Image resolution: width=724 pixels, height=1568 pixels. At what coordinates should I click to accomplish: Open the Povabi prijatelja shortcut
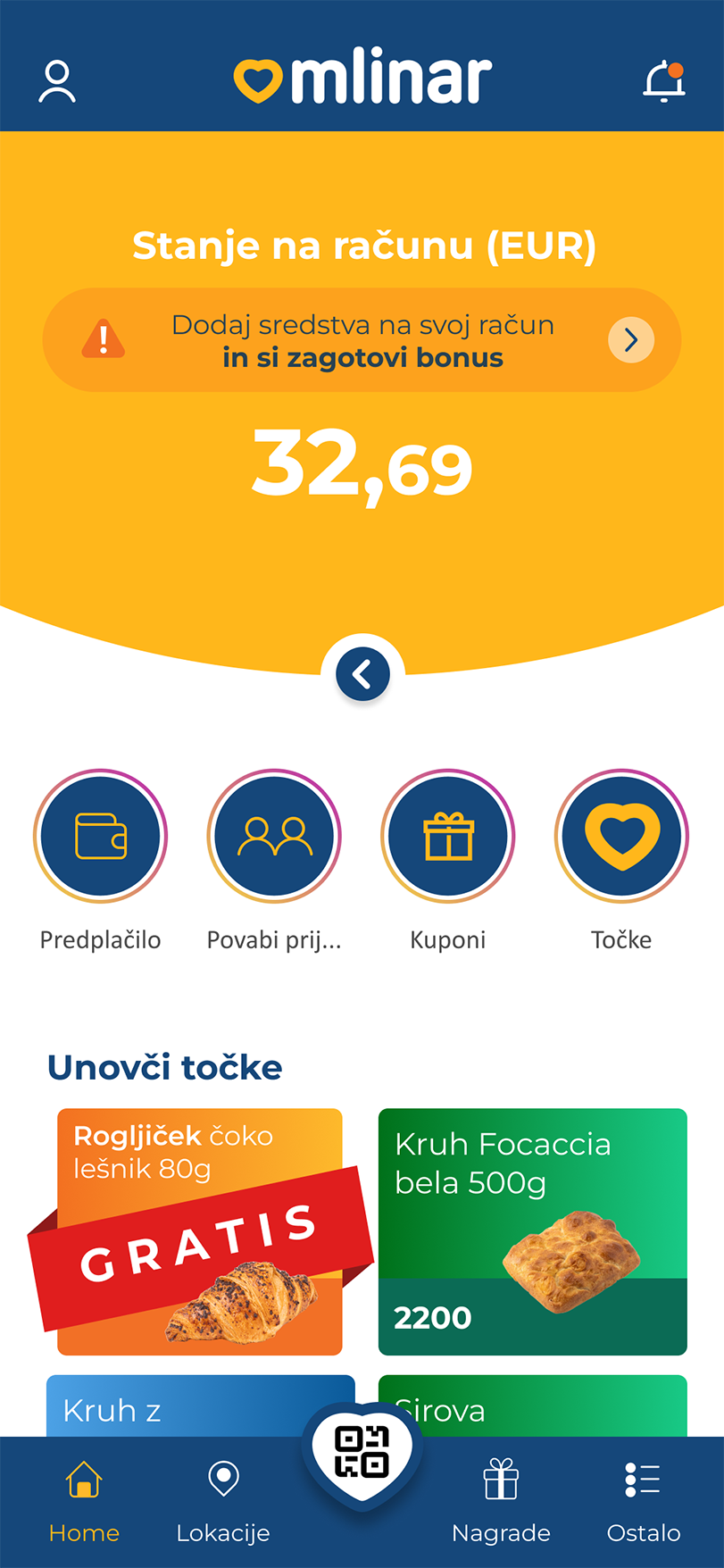pyautogui.click(x=274, y=837)
